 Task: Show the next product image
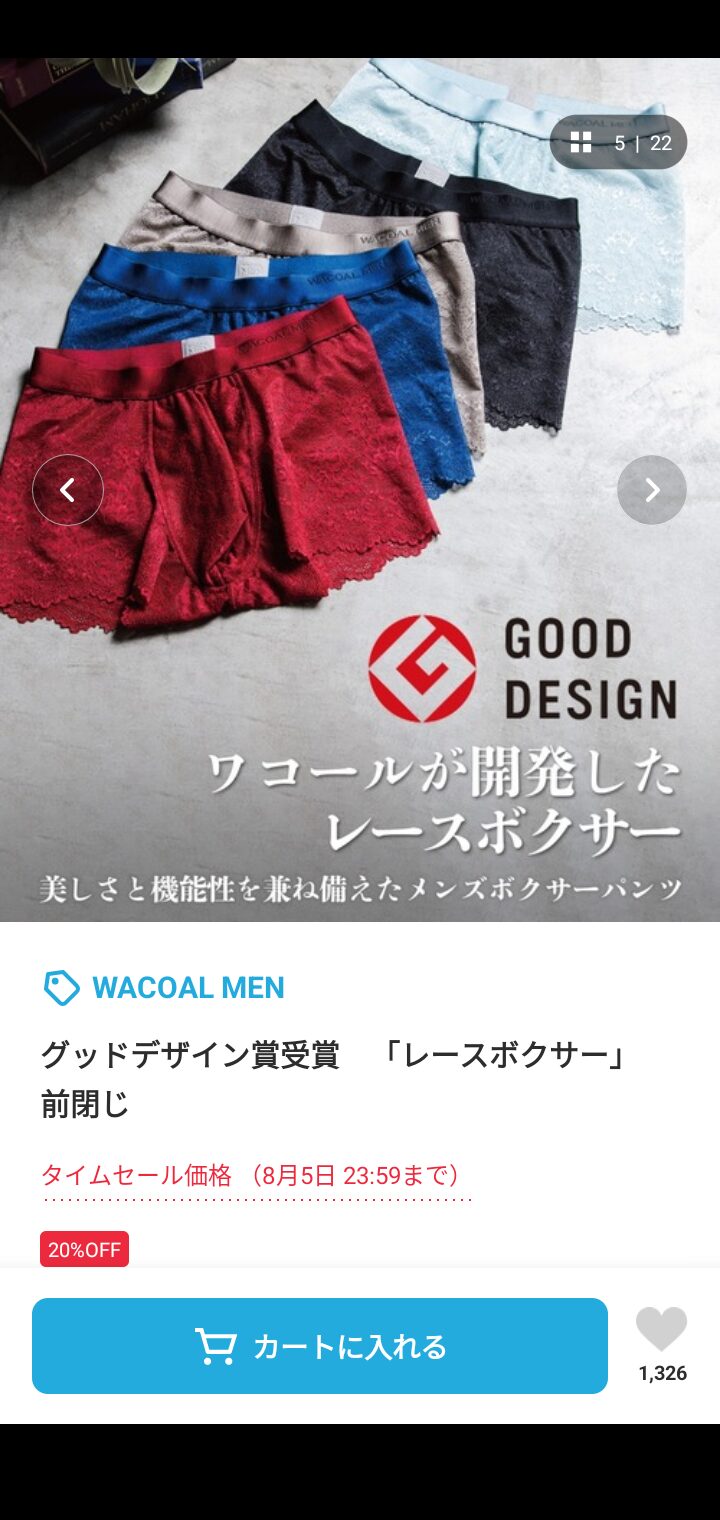652,490
